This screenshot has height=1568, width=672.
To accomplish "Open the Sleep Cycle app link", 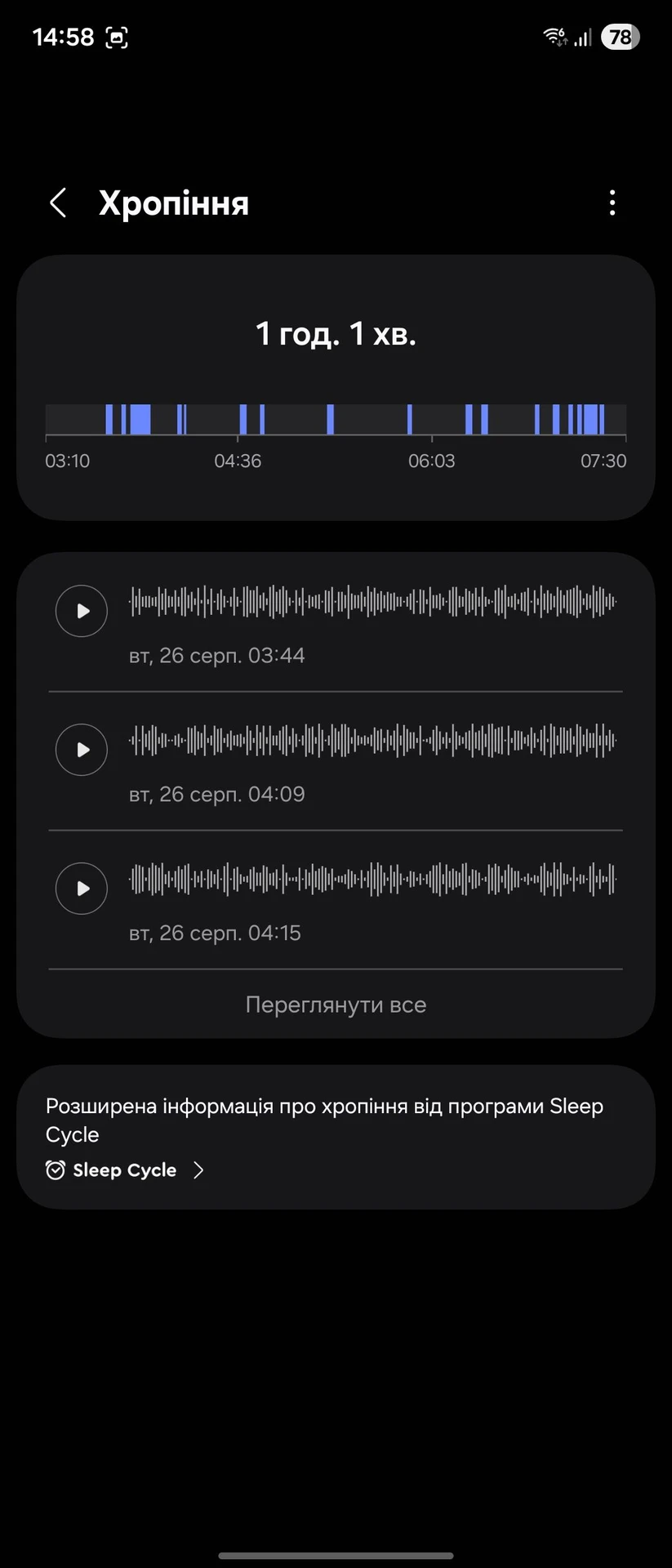I will pos(125,1170).
